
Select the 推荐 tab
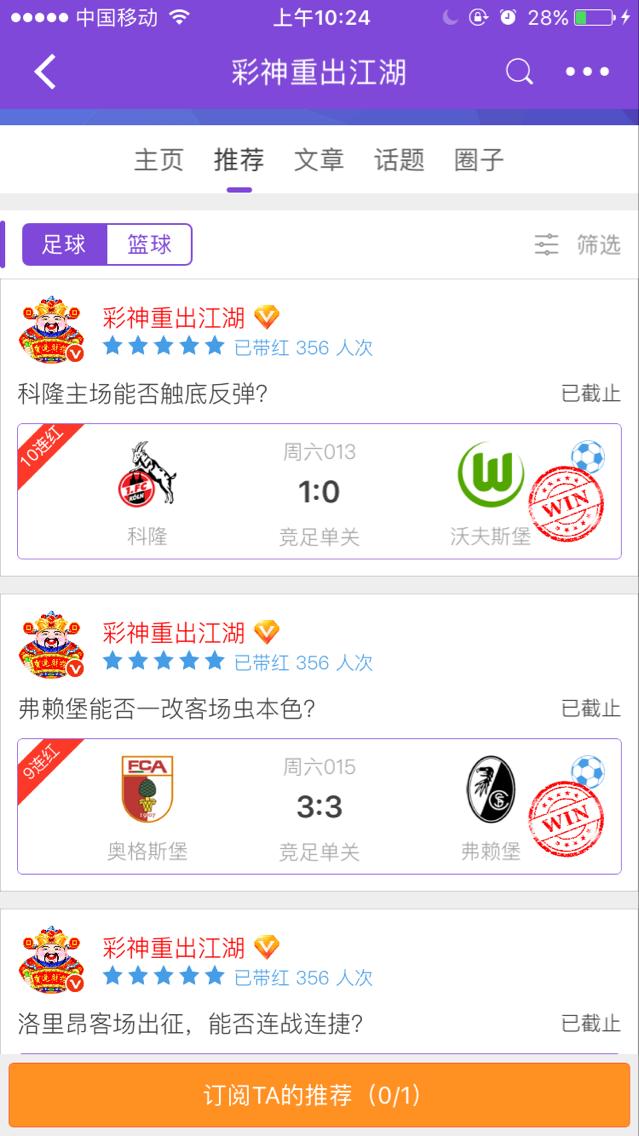(239, 160)
